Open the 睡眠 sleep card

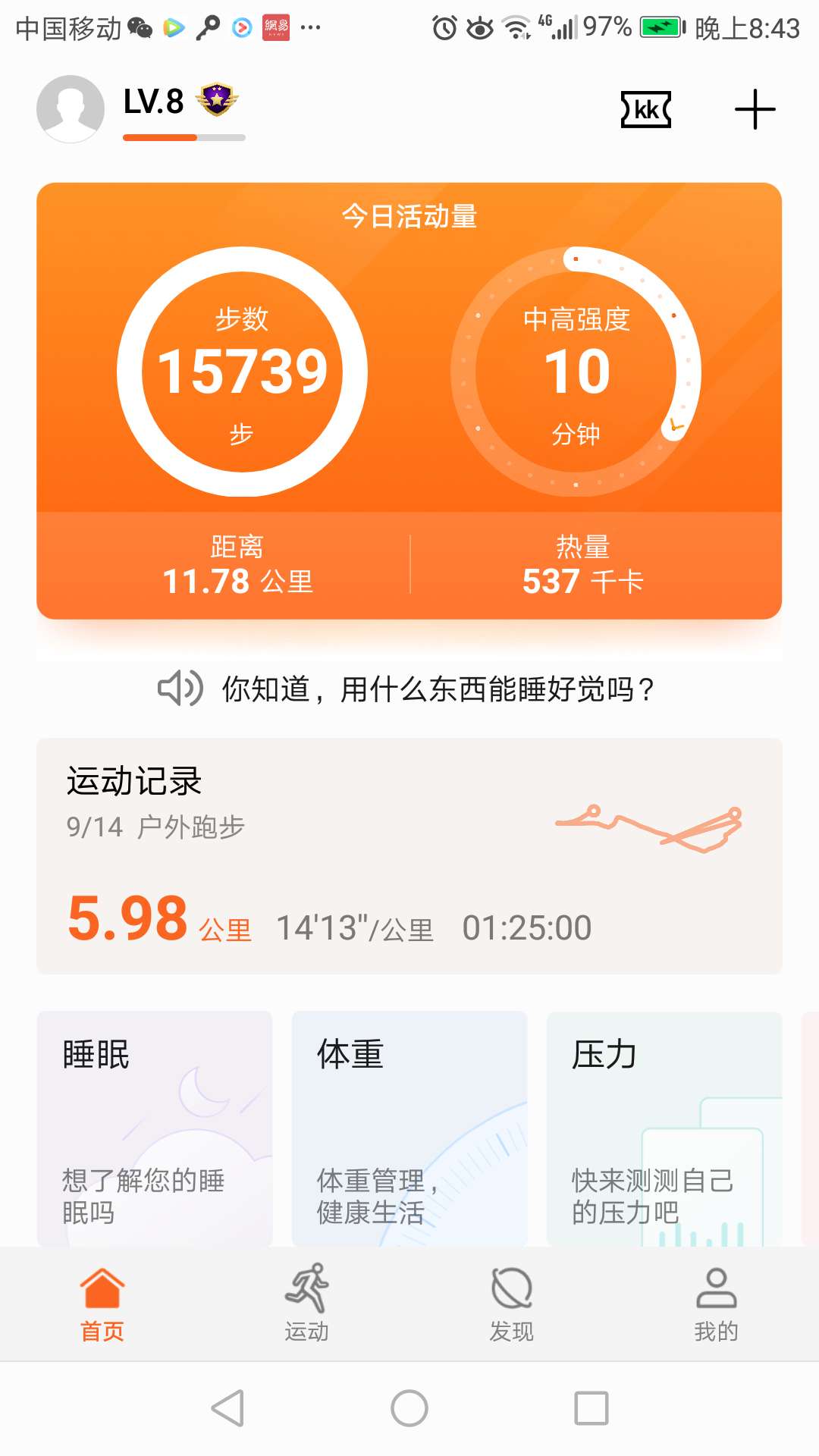[x=152, y=1130]
